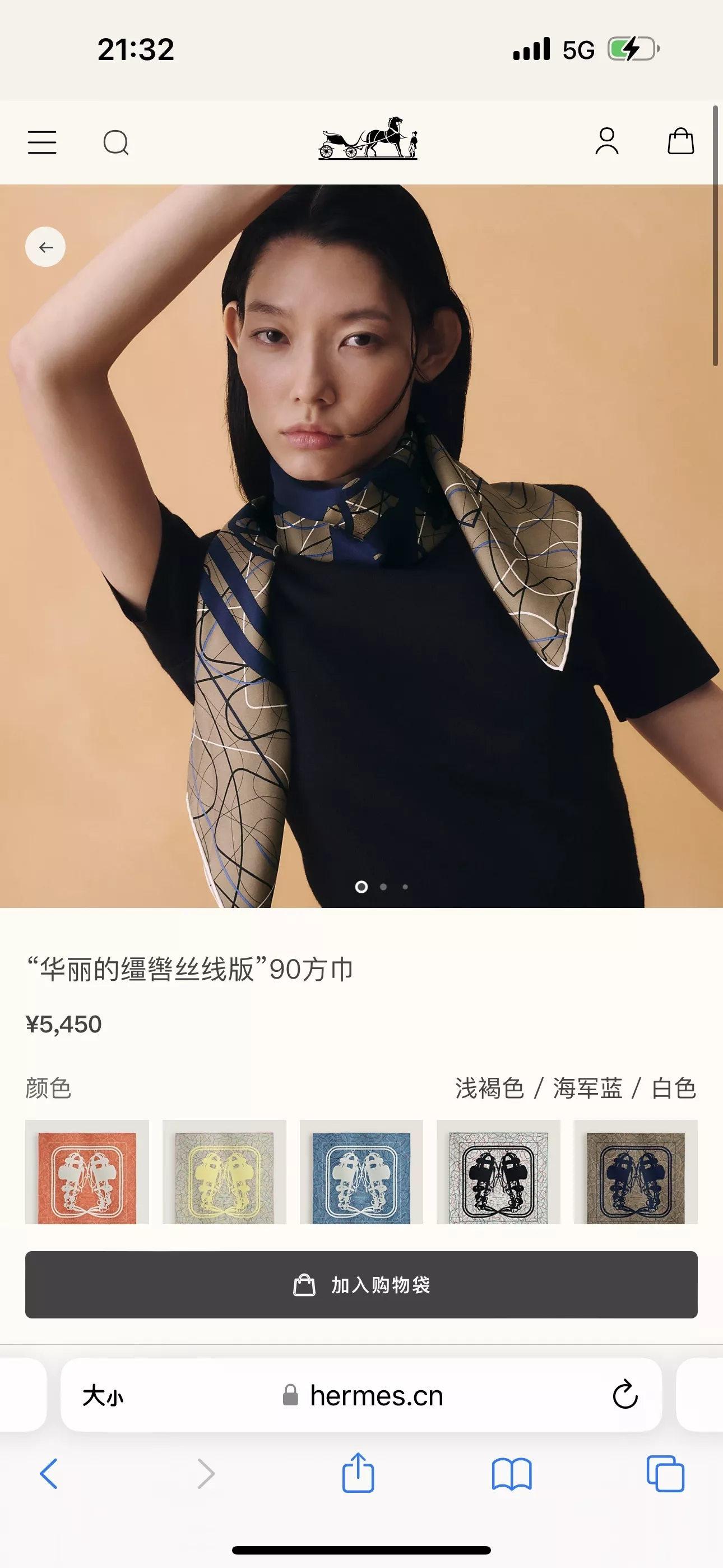Select the orange scarf color swatch

pyautogui.click(x=87, y=1172)
